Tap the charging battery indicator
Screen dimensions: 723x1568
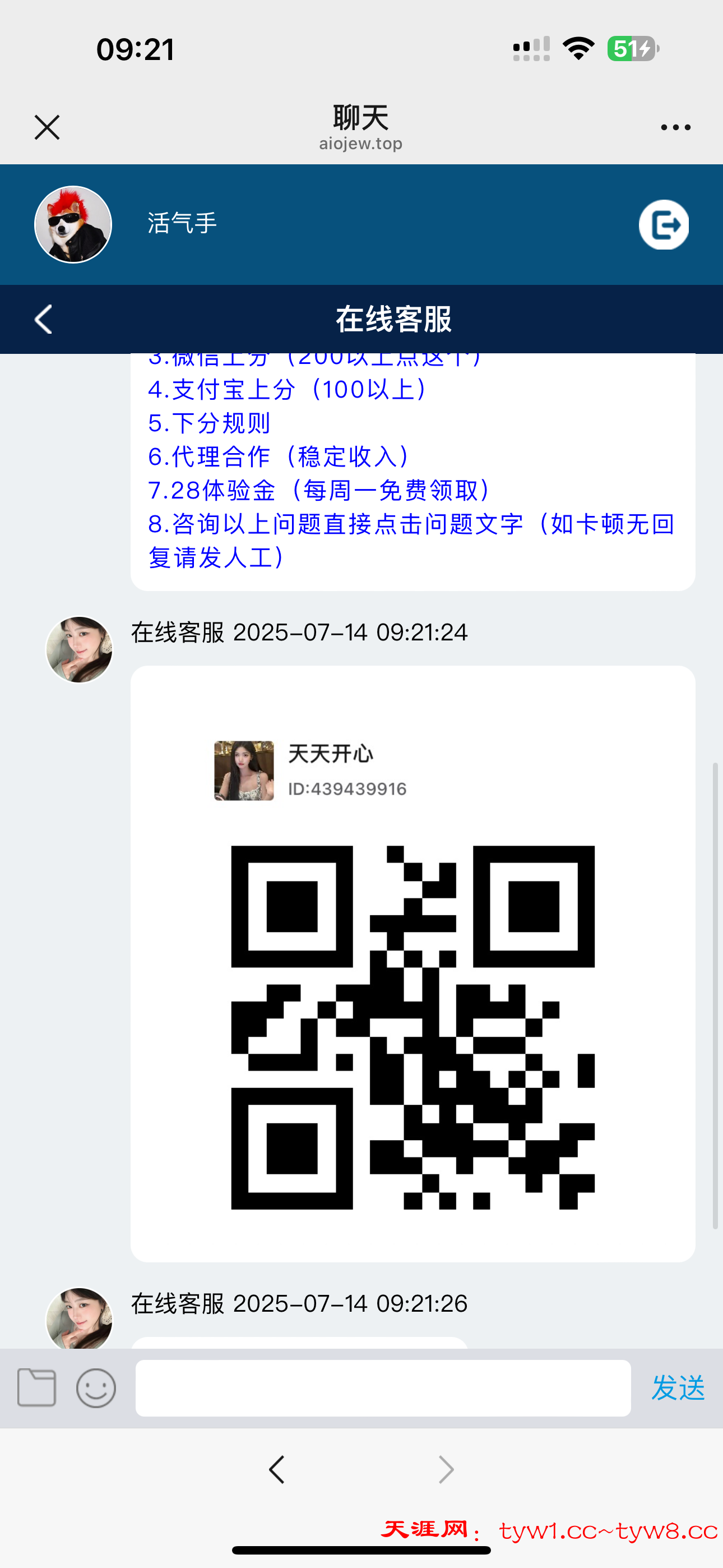click(x=633, y=49)
